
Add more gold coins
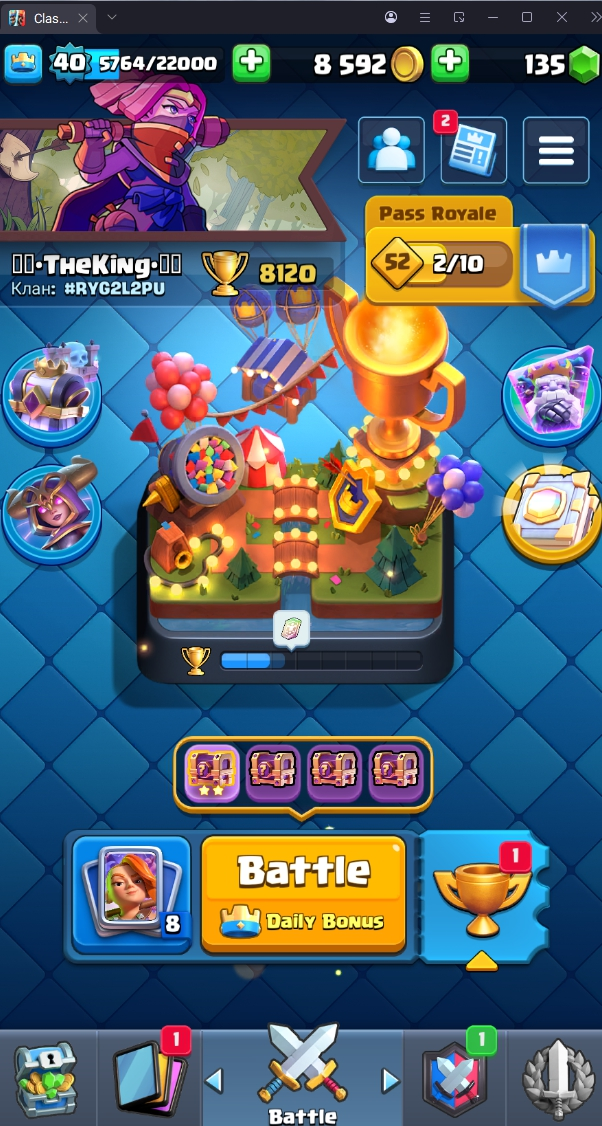(450, 64)
